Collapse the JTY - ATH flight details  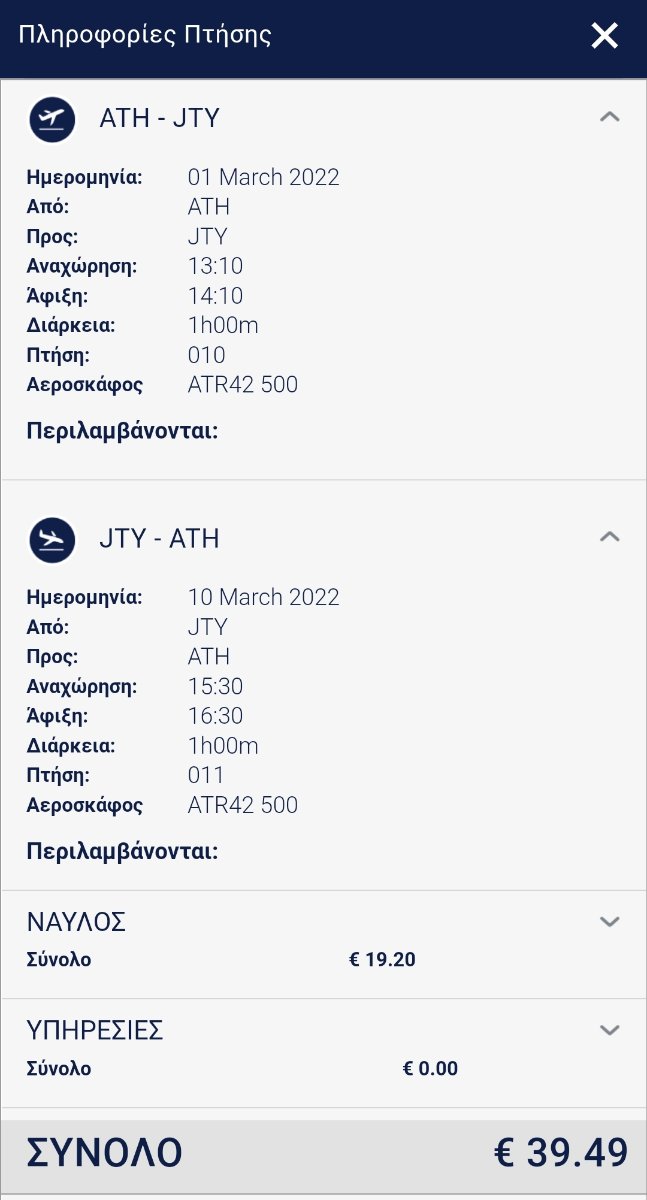pyautogui.click(x=609, y=537)
